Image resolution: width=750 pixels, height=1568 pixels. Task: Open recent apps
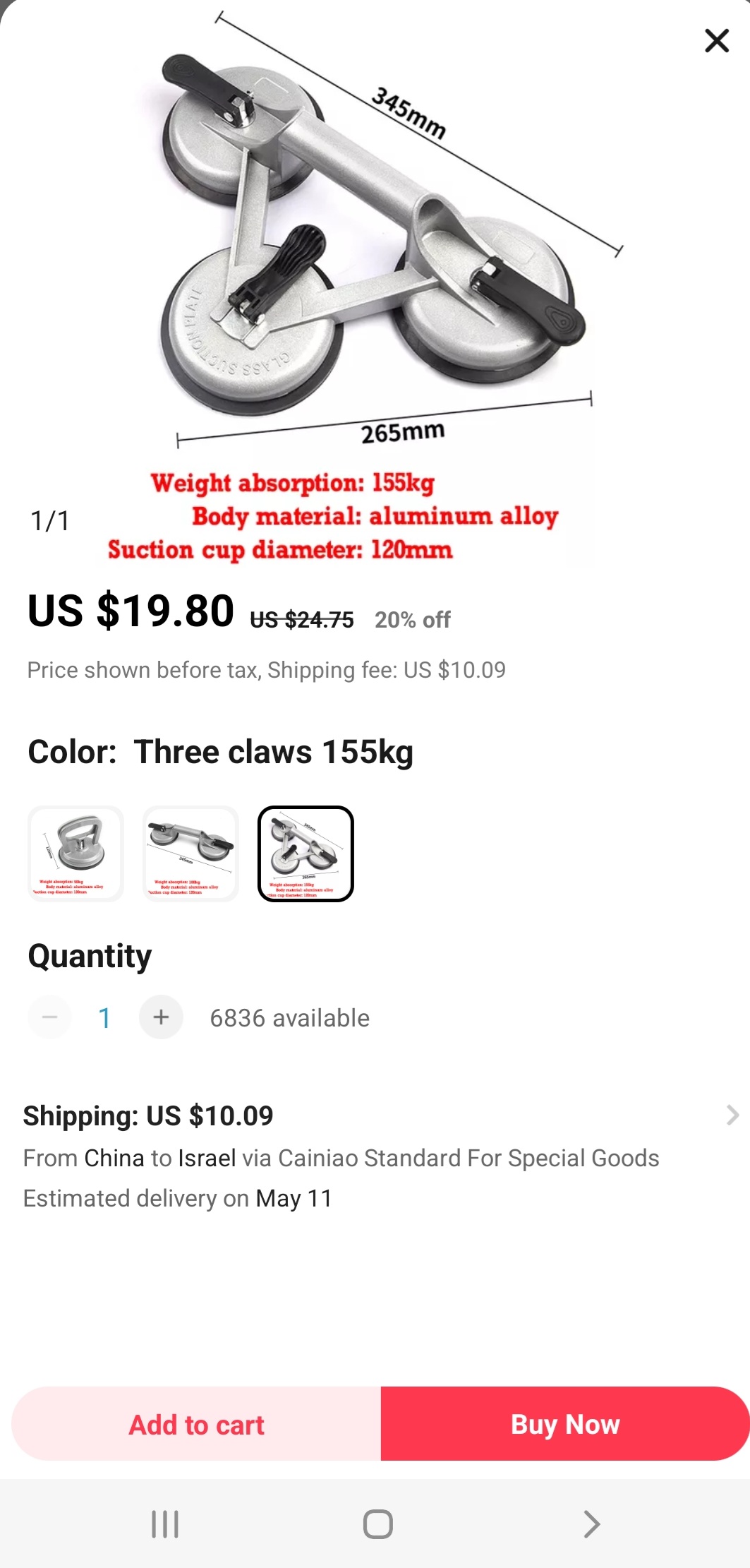click(x=165, y=1524)
